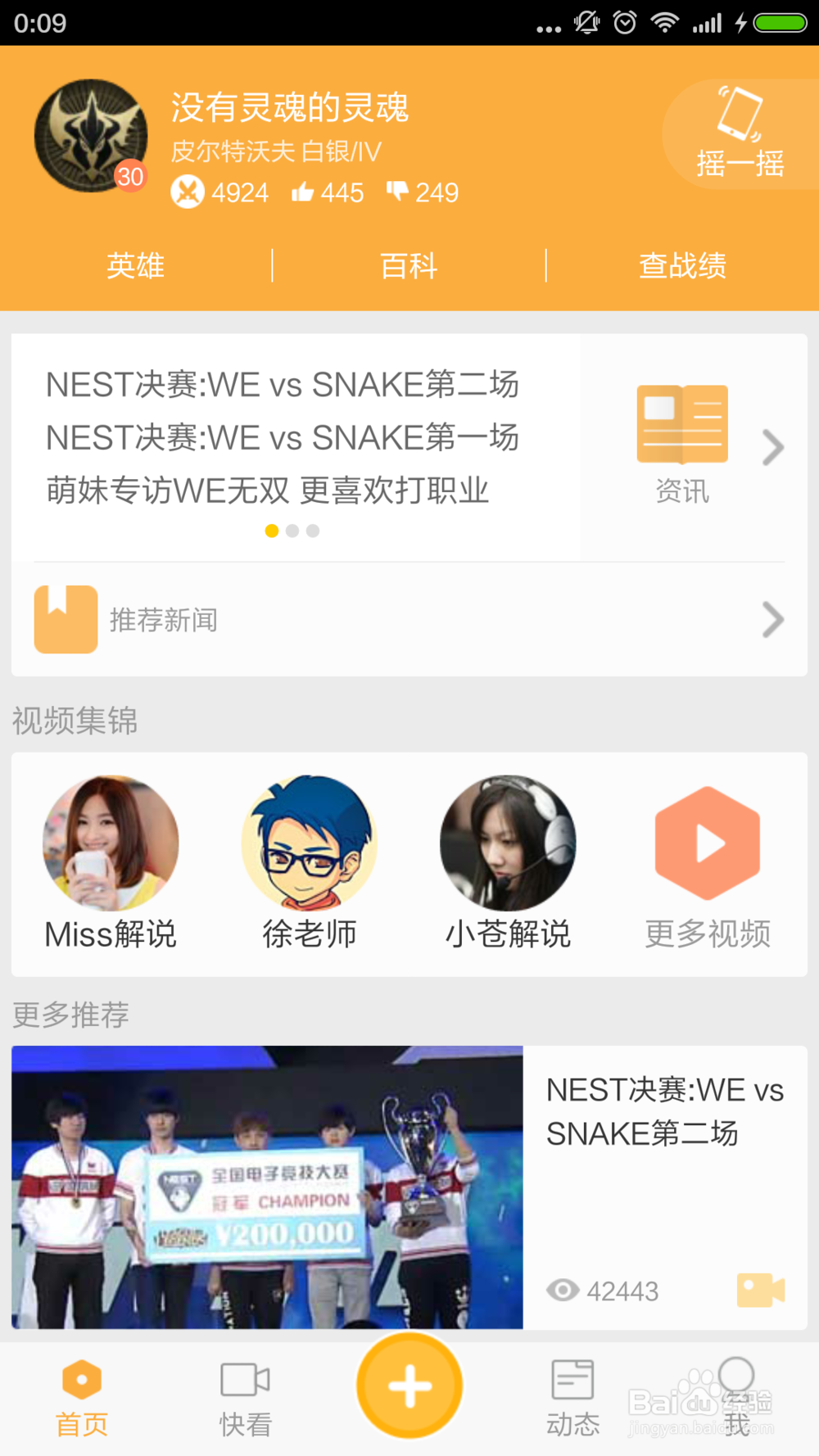
Task: Switch to the 百科 tab
Action: [x=409, y=265]
